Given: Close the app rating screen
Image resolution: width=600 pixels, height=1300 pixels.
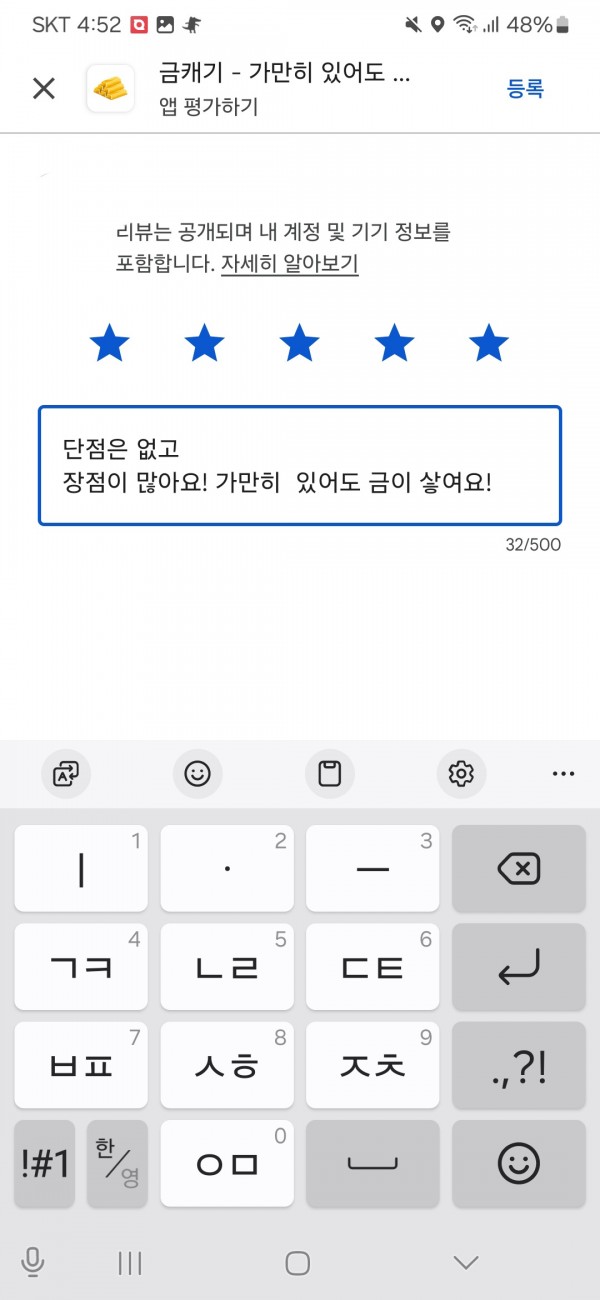Looking at the screenshot, I should point(44,89).
